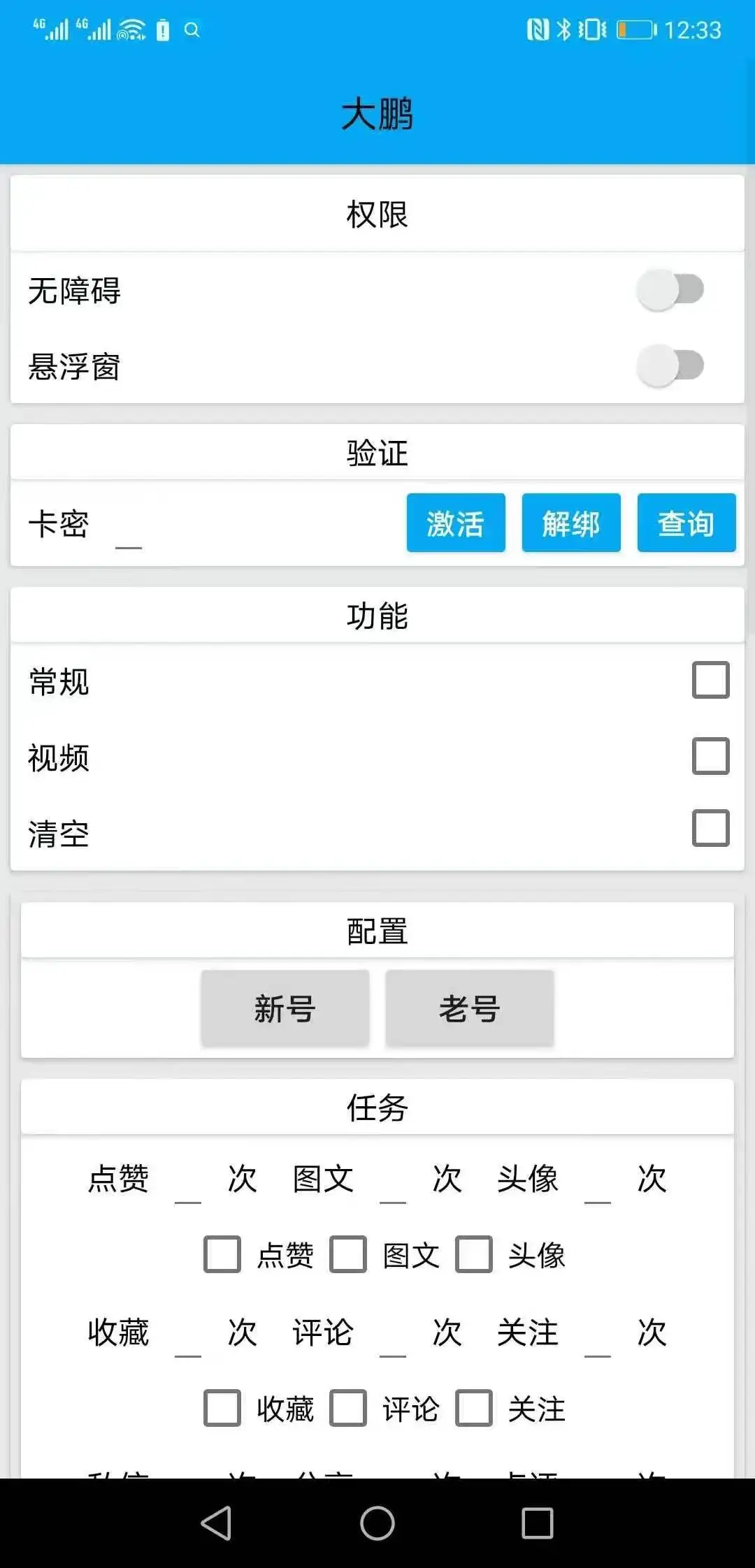Check the 常规 checkbox under 功能
The width and height of the screenshot is (755, 1568).
click(x=710, y=680)
